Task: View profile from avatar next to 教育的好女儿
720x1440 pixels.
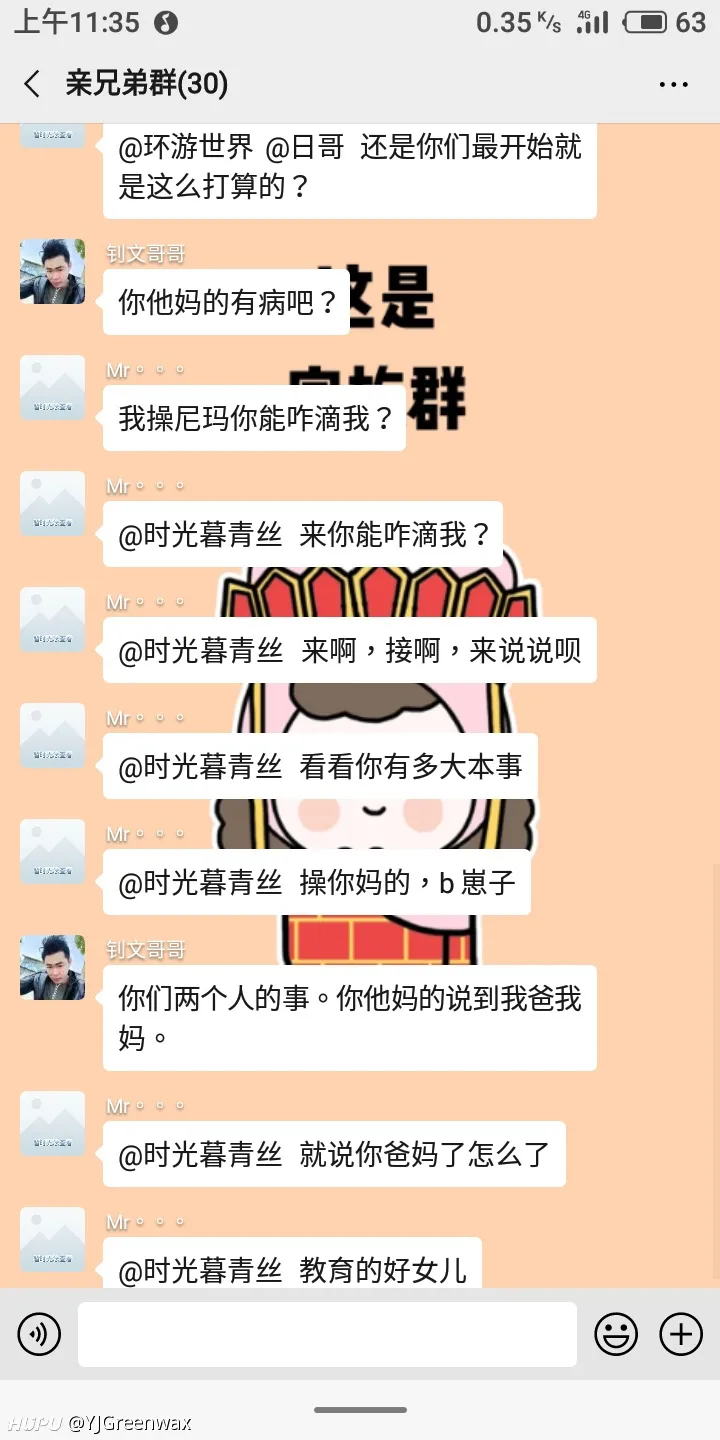Action: click(x=52, y=1240)
